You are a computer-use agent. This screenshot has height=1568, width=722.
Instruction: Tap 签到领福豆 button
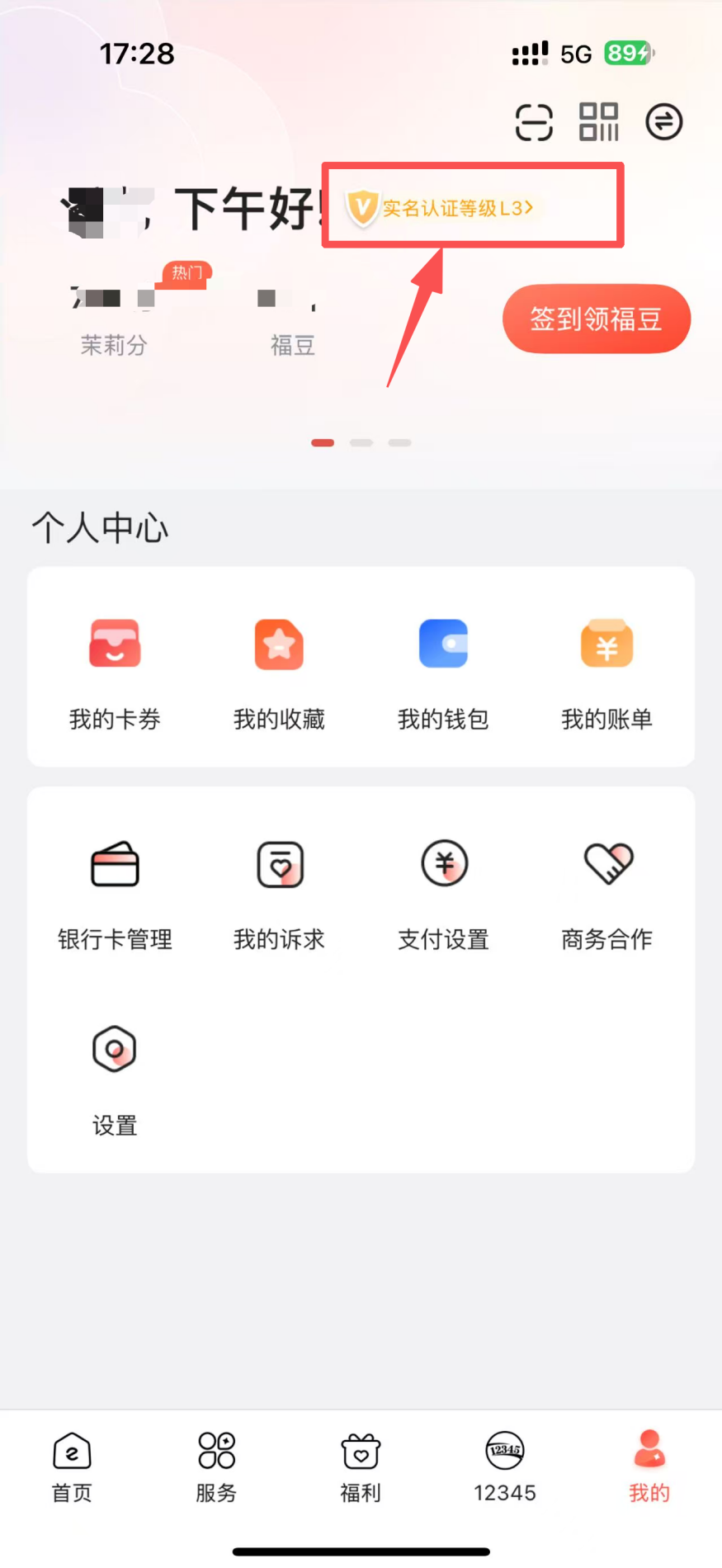596,319
